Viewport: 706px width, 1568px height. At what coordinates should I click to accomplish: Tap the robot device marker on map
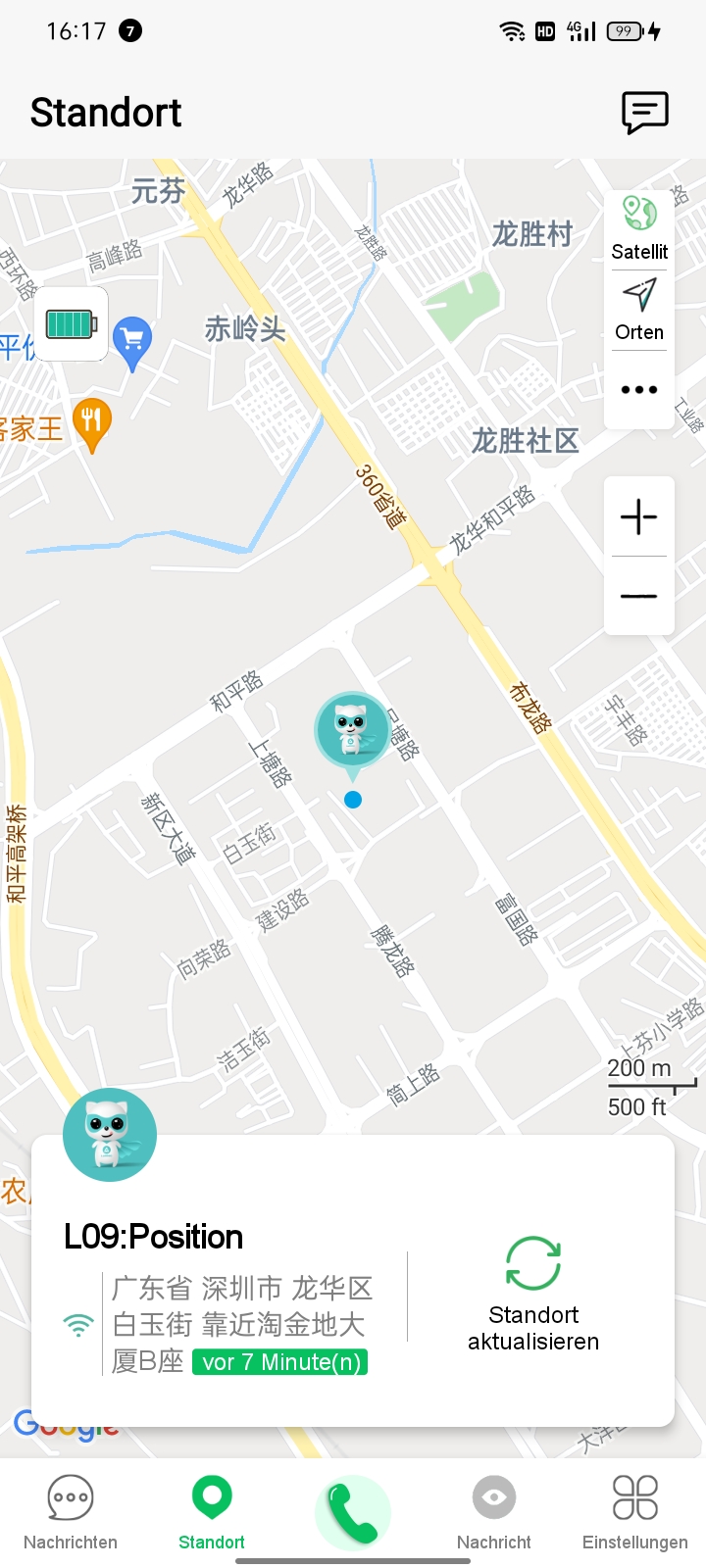[x=352, y=730]
